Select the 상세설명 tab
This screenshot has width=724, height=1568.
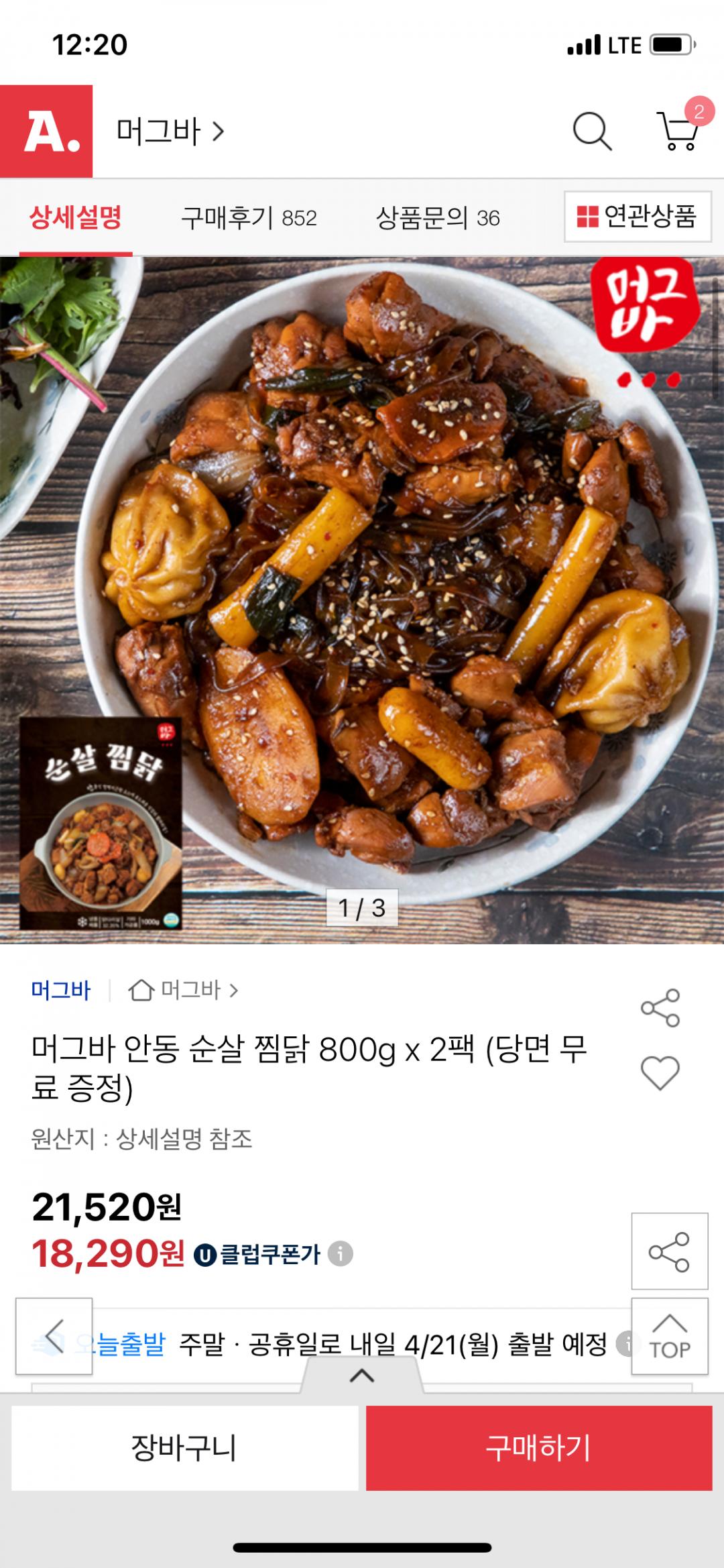point(76,218)
